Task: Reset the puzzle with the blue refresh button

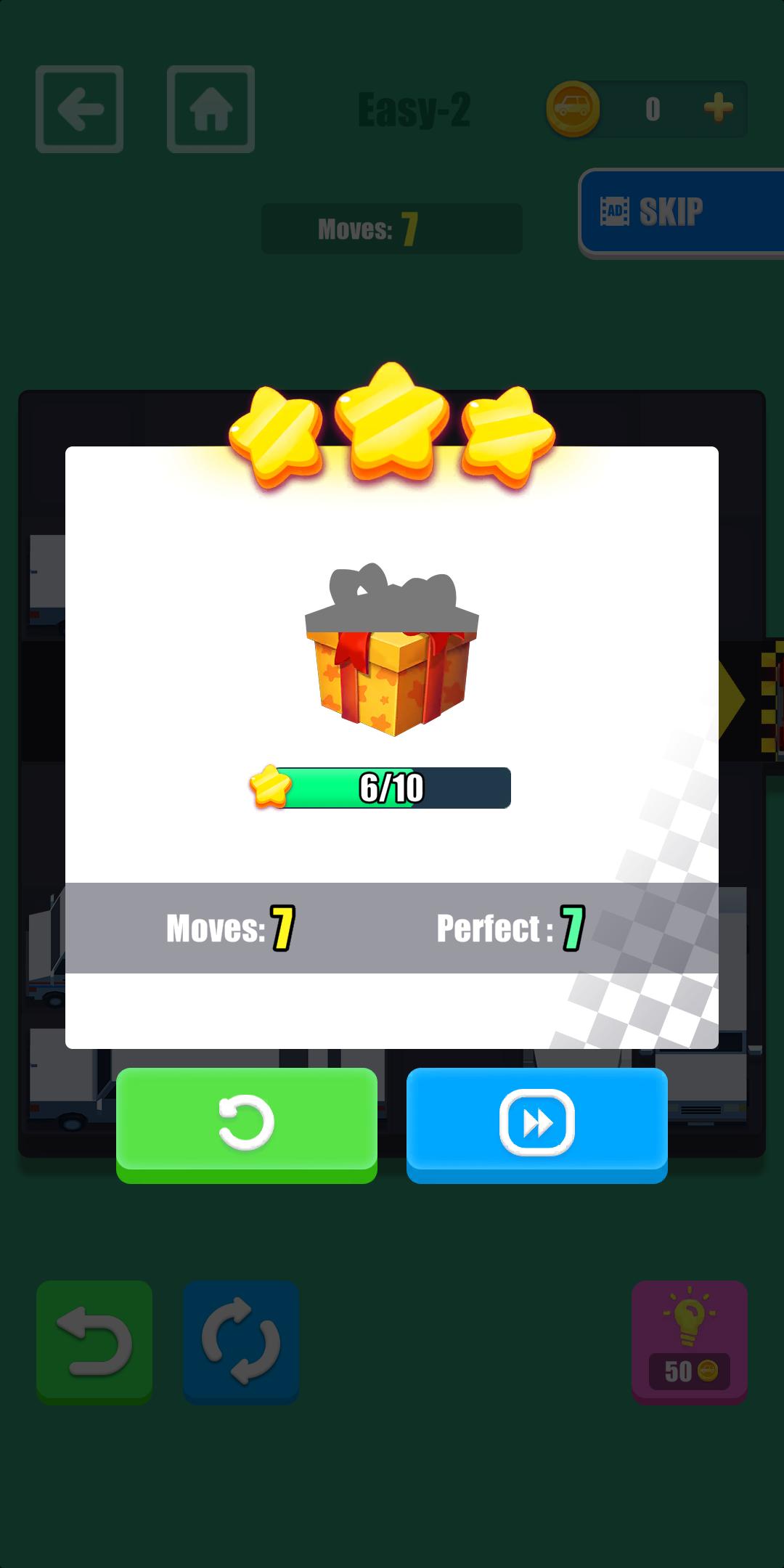Action: (240, 1342)
